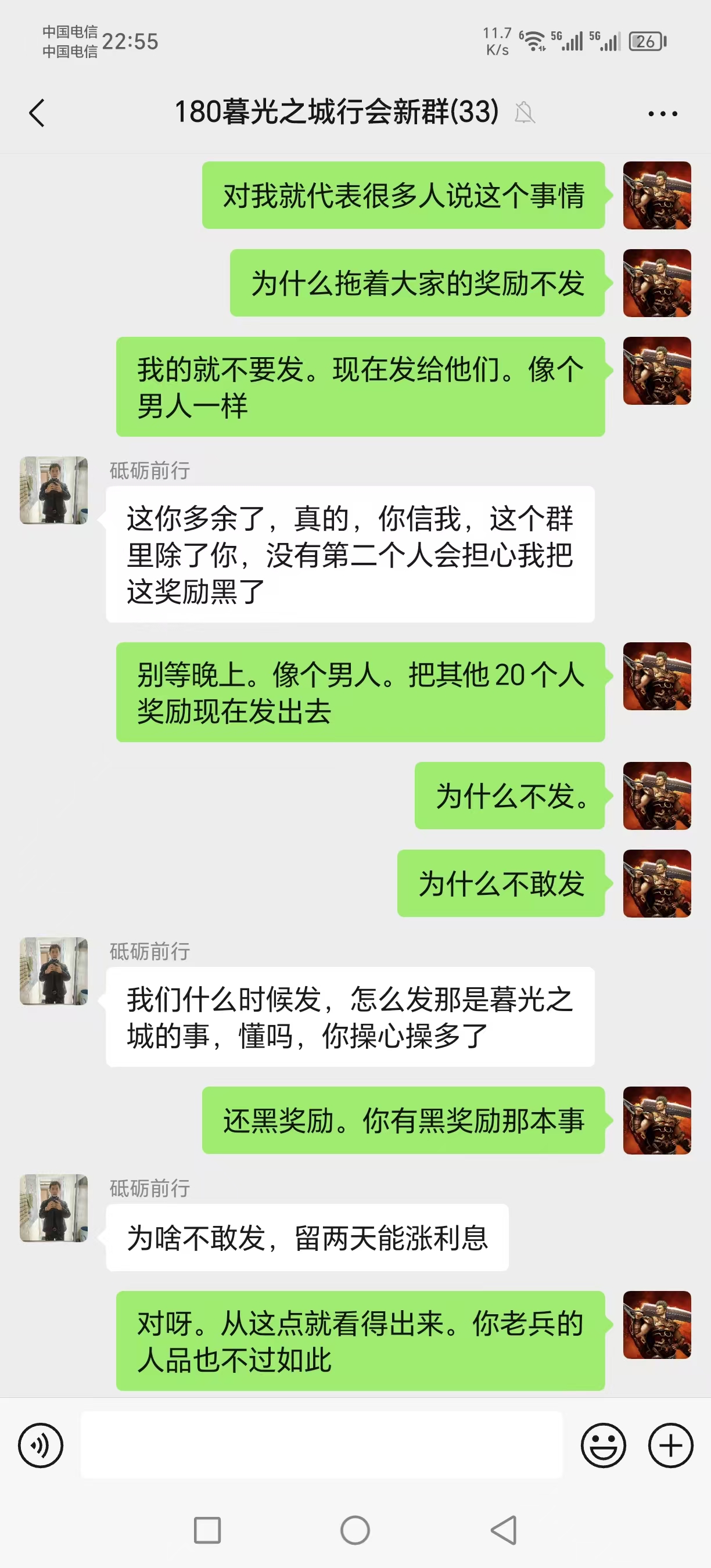The image size is (711, 1568).
Task: Switch to voice message input
Action: [x=41, y=1445]
